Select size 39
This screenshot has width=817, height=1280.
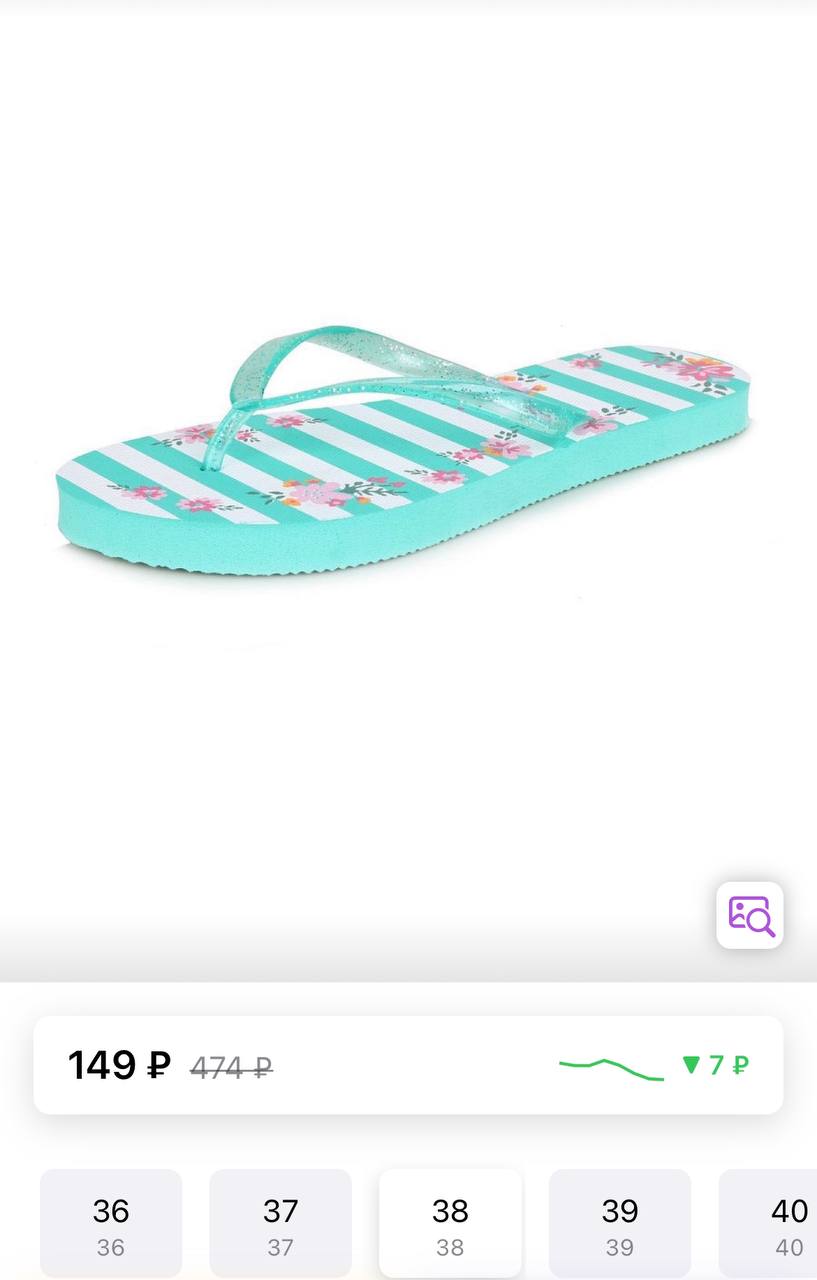click(619, 1223)
